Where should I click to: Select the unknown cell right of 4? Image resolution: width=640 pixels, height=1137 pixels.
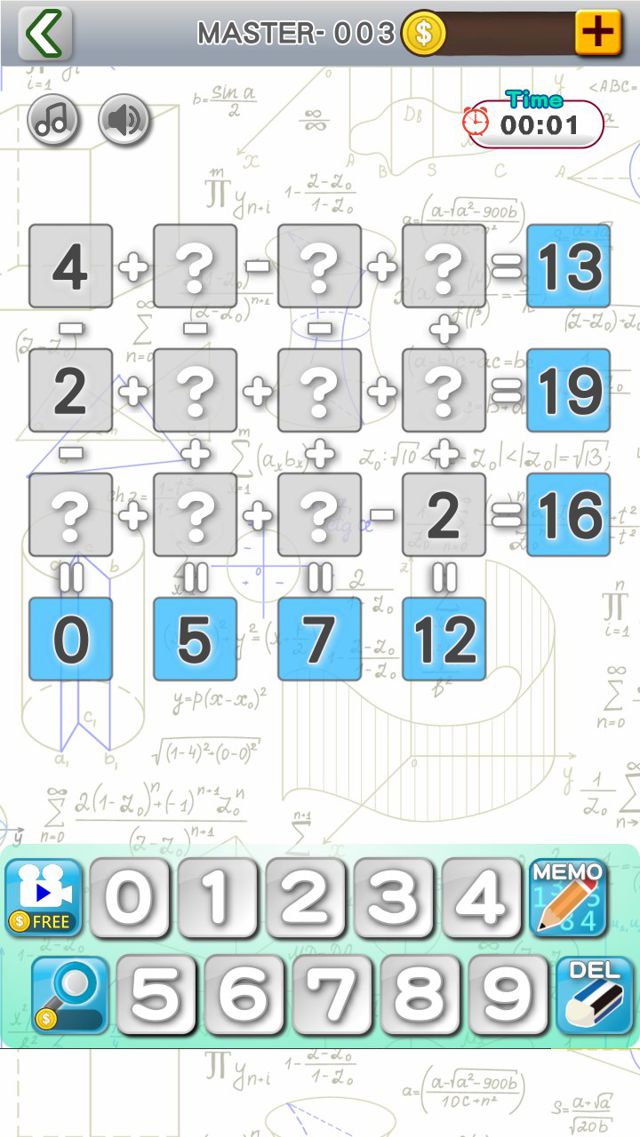tap(195, 266)
